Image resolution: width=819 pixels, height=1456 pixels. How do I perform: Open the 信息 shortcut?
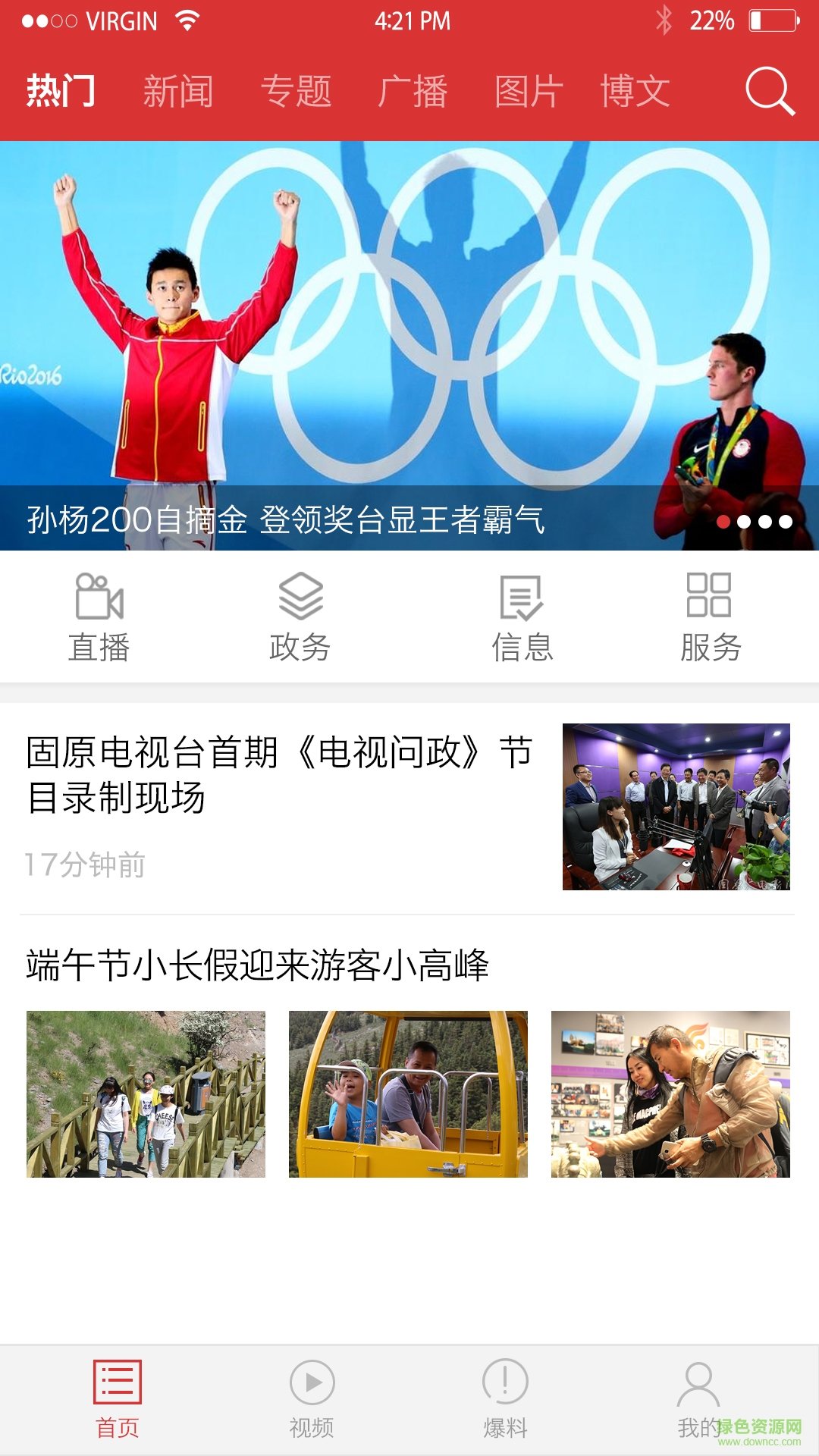(522, 617)
